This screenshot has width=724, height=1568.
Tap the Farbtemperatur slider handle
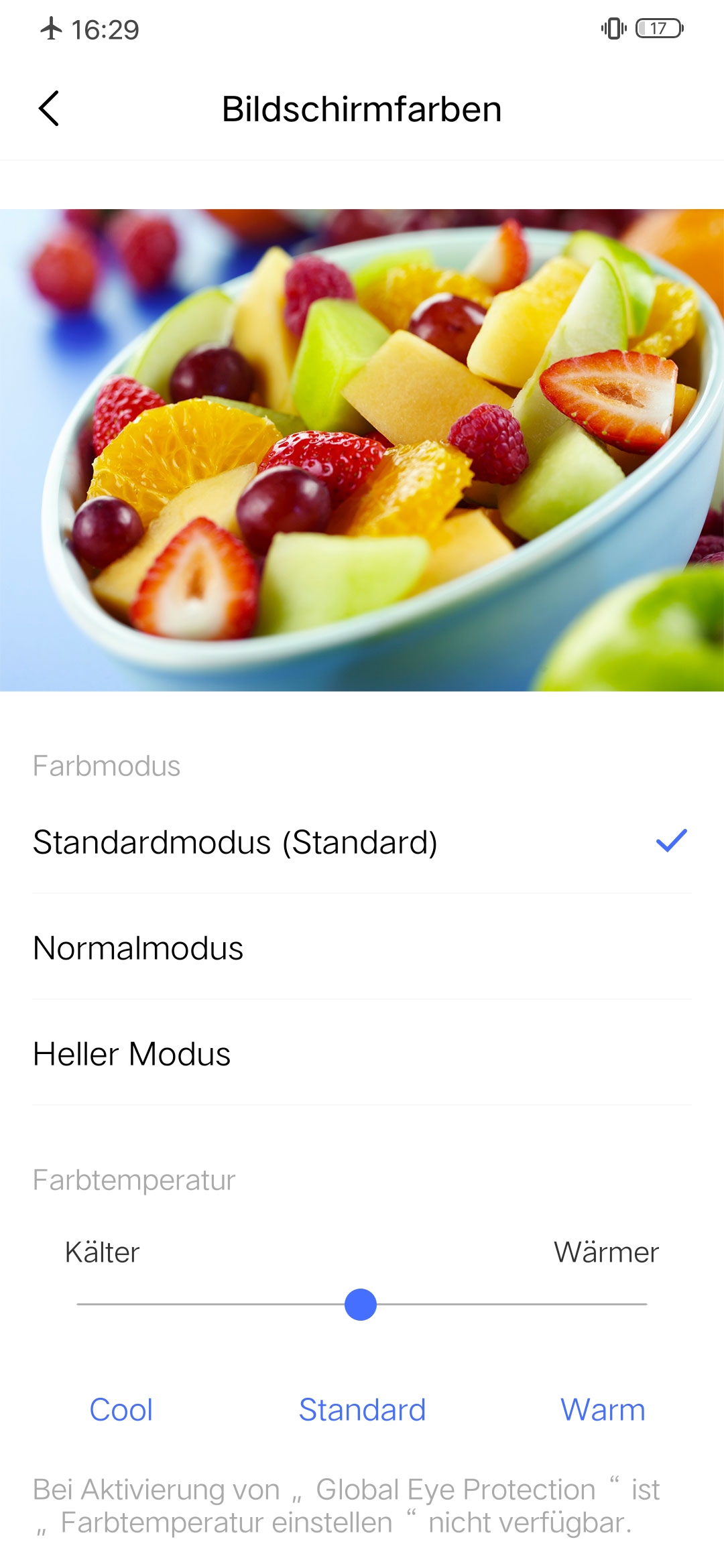[x=361, y=1304]
